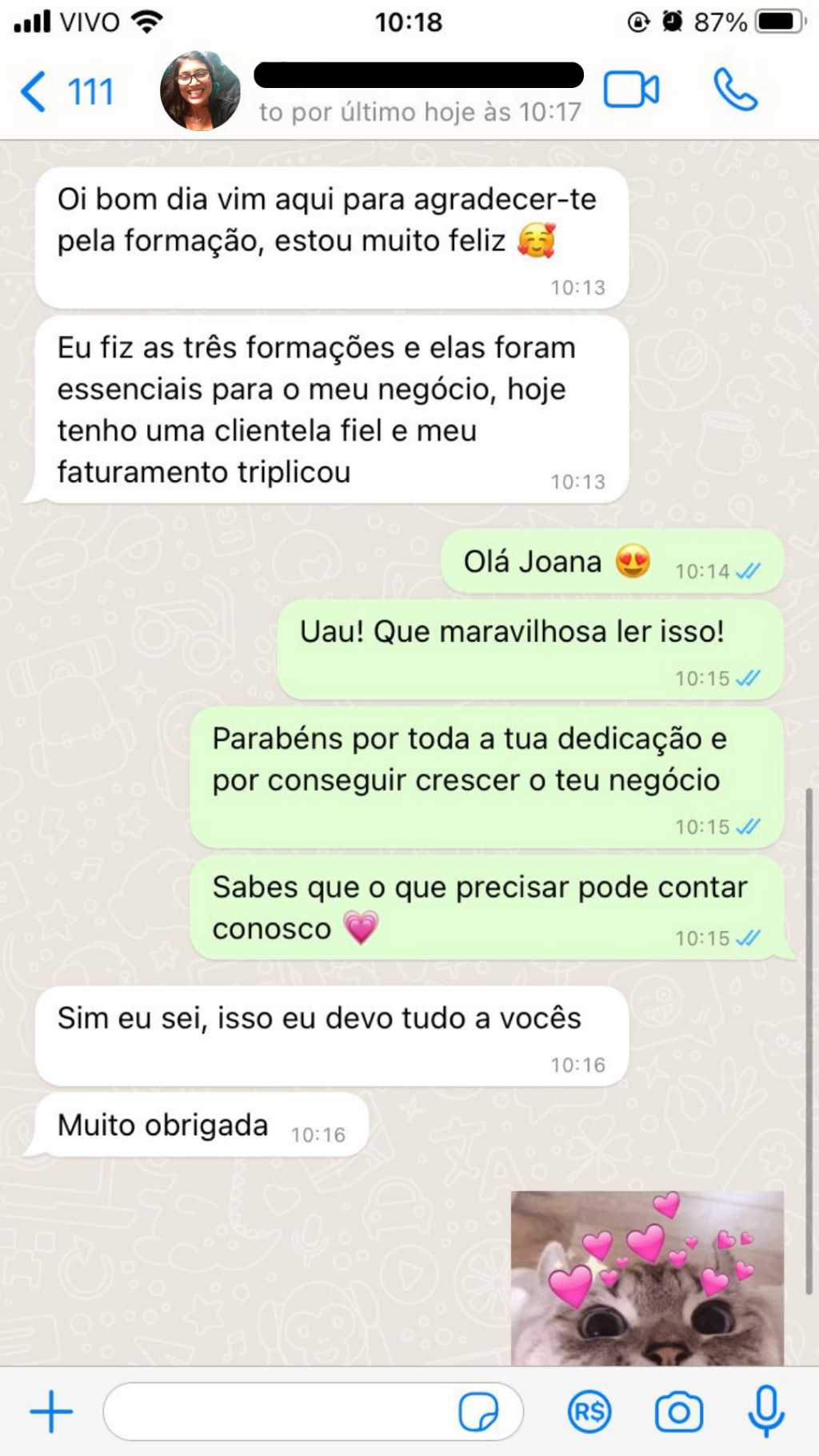Open the cat with hearts sticker
The height and width of the screenshot is (1456, 819).
pos(647,1278)
